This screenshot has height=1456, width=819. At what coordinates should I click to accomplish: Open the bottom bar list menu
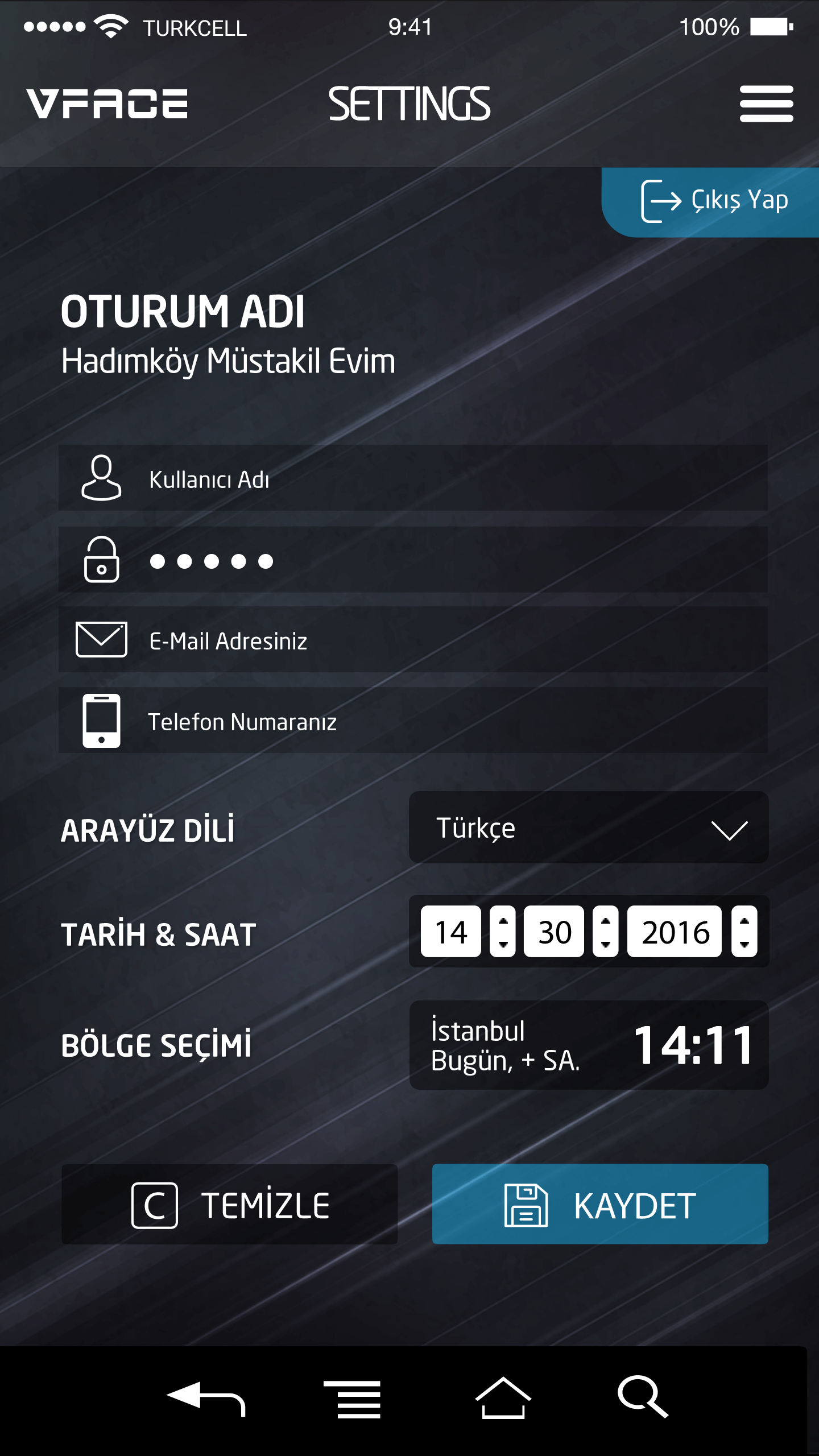coord(352,1399)
